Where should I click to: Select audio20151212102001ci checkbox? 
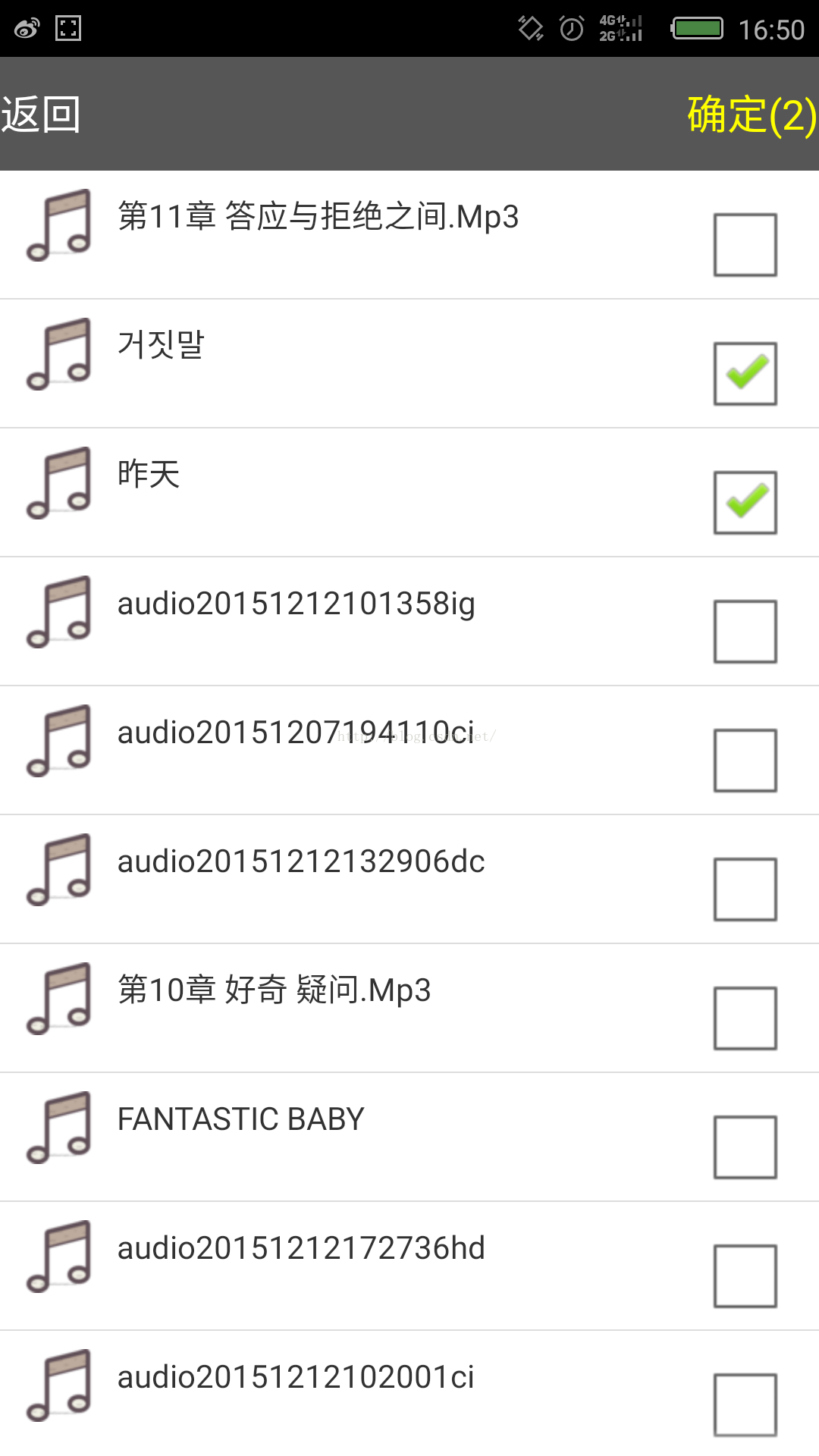coord(745,1404)
